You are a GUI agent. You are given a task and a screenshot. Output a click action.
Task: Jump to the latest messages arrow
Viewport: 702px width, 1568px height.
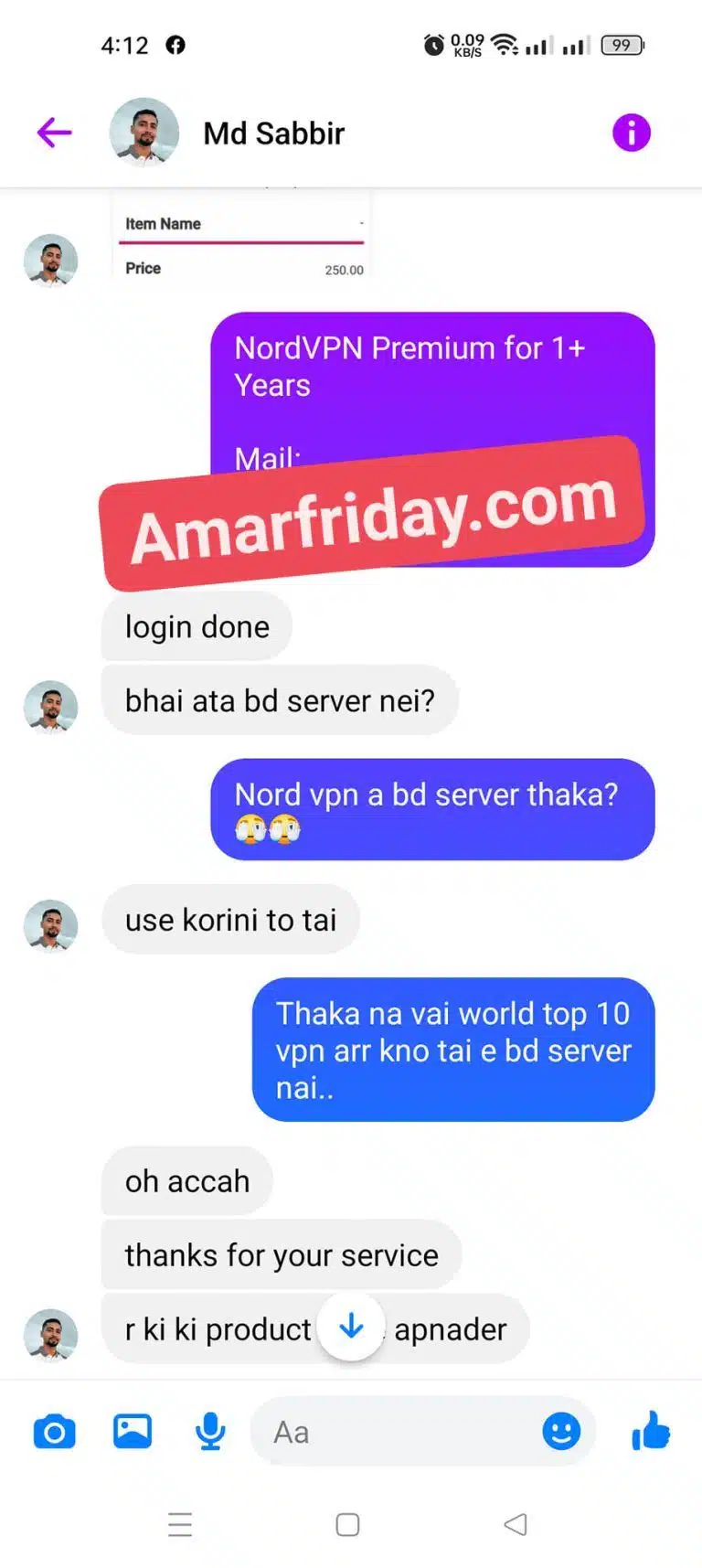351,1327
